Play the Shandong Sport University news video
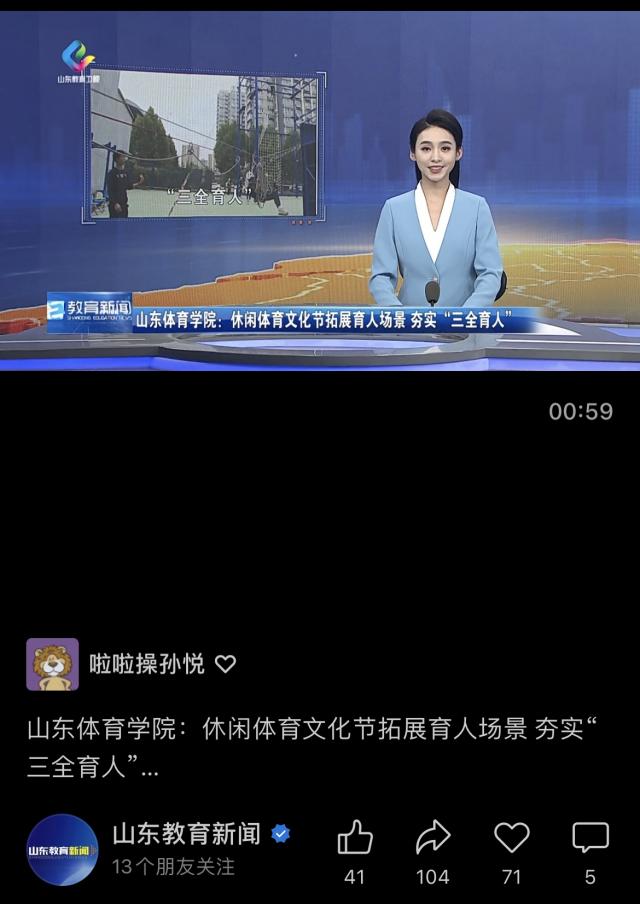Viewport: 640px width, 904px height. click(320, 190)
